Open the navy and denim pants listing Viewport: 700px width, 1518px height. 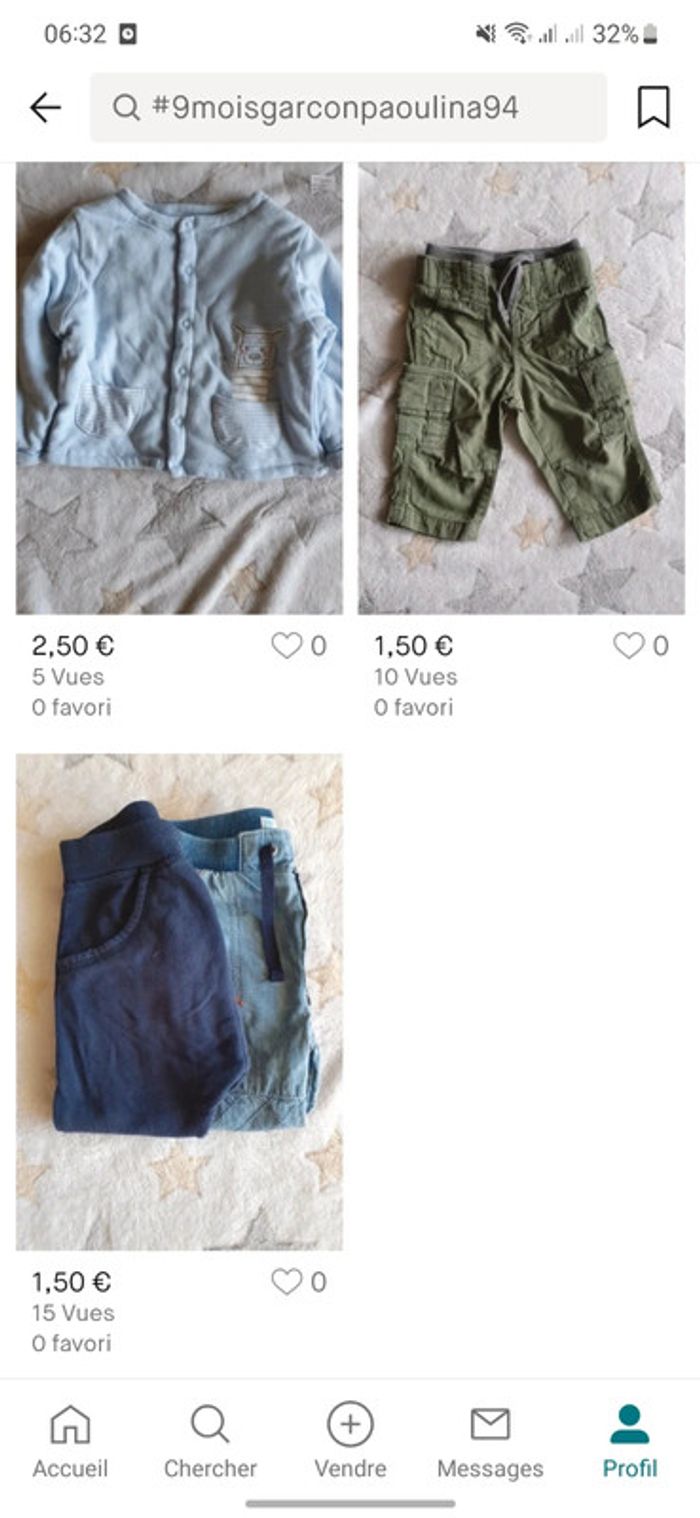[x=179, y=1002]
